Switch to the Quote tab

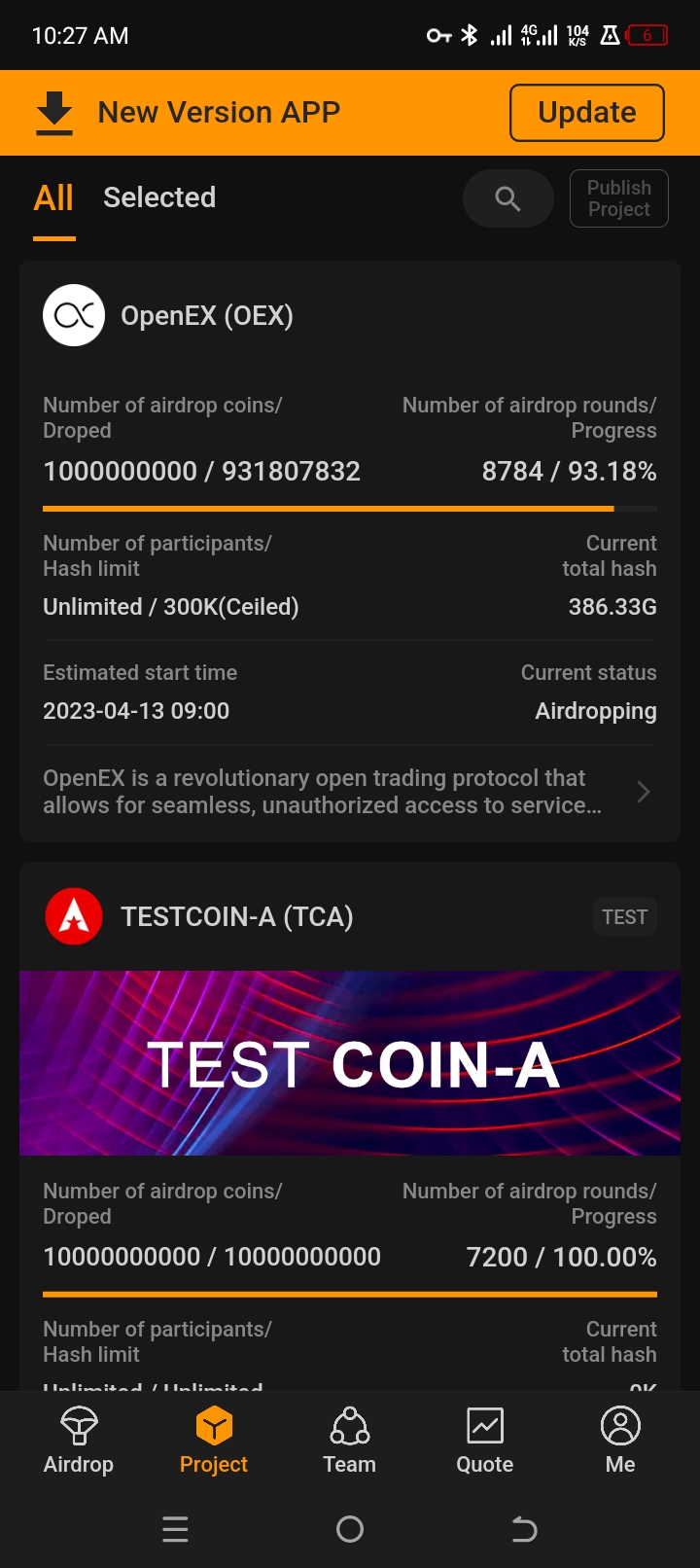coord(484,1441)
